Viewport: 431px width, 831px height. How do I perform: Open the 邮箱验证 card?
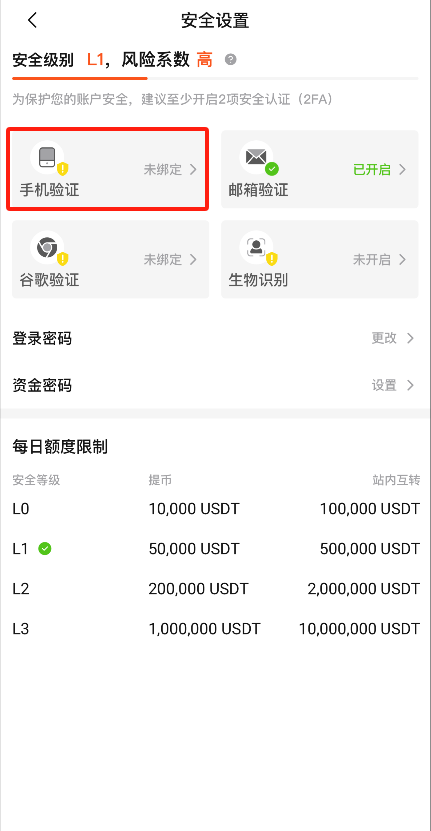coord(320,170)
